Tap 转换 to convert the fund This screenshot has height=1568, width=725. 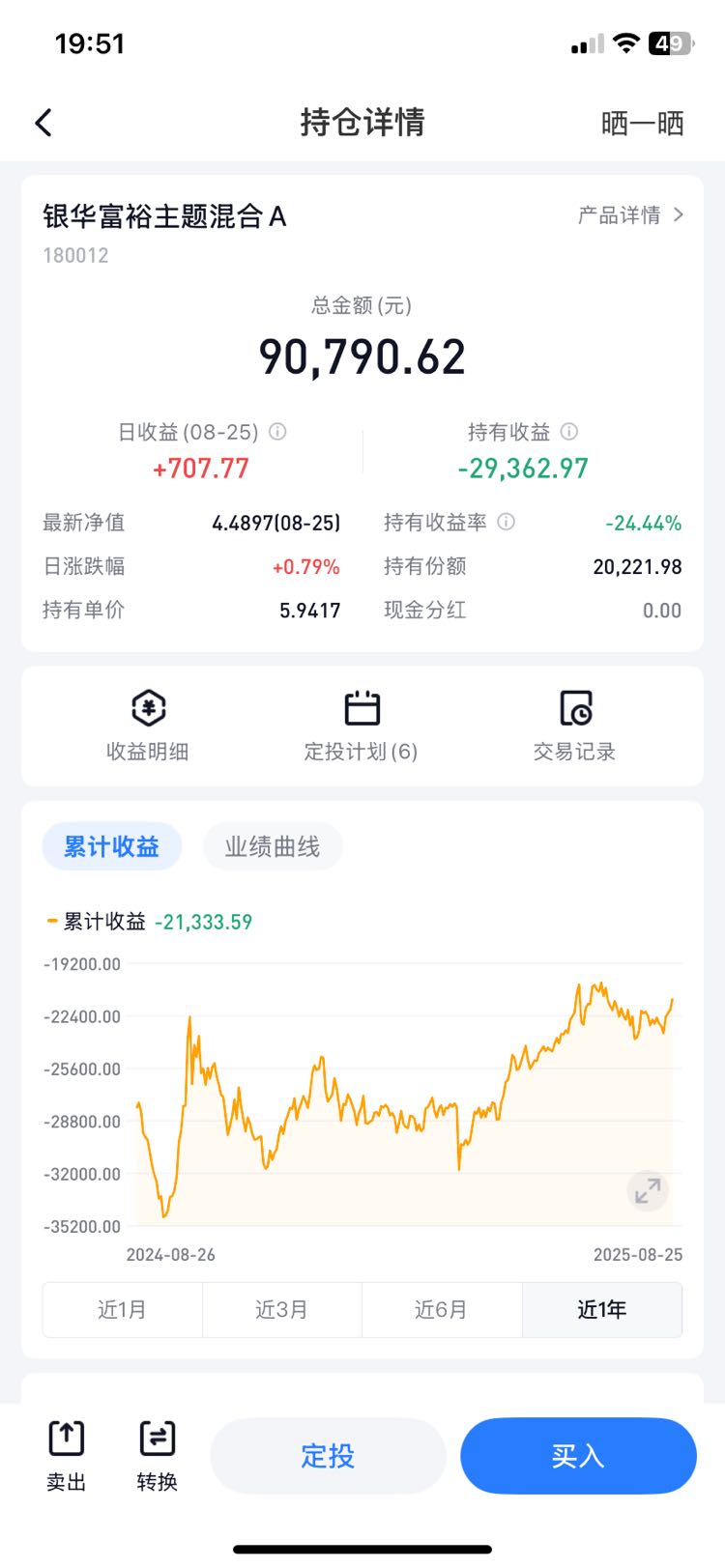[x=158, y=1456]
